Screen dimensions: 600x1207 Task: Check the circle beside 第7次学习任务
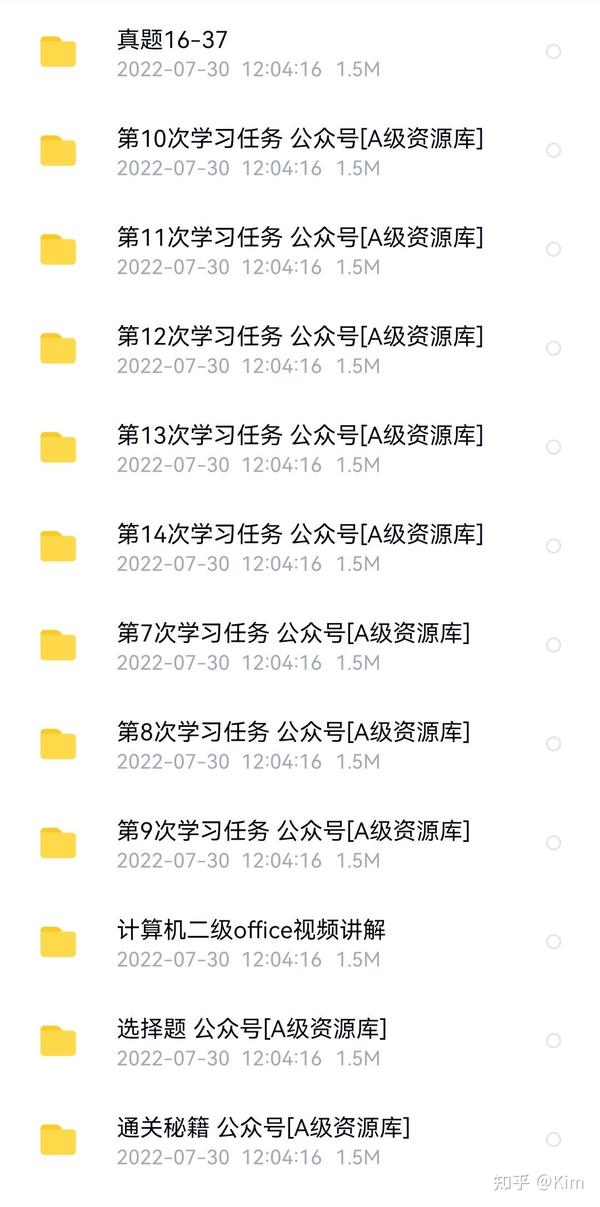[553, 645]
